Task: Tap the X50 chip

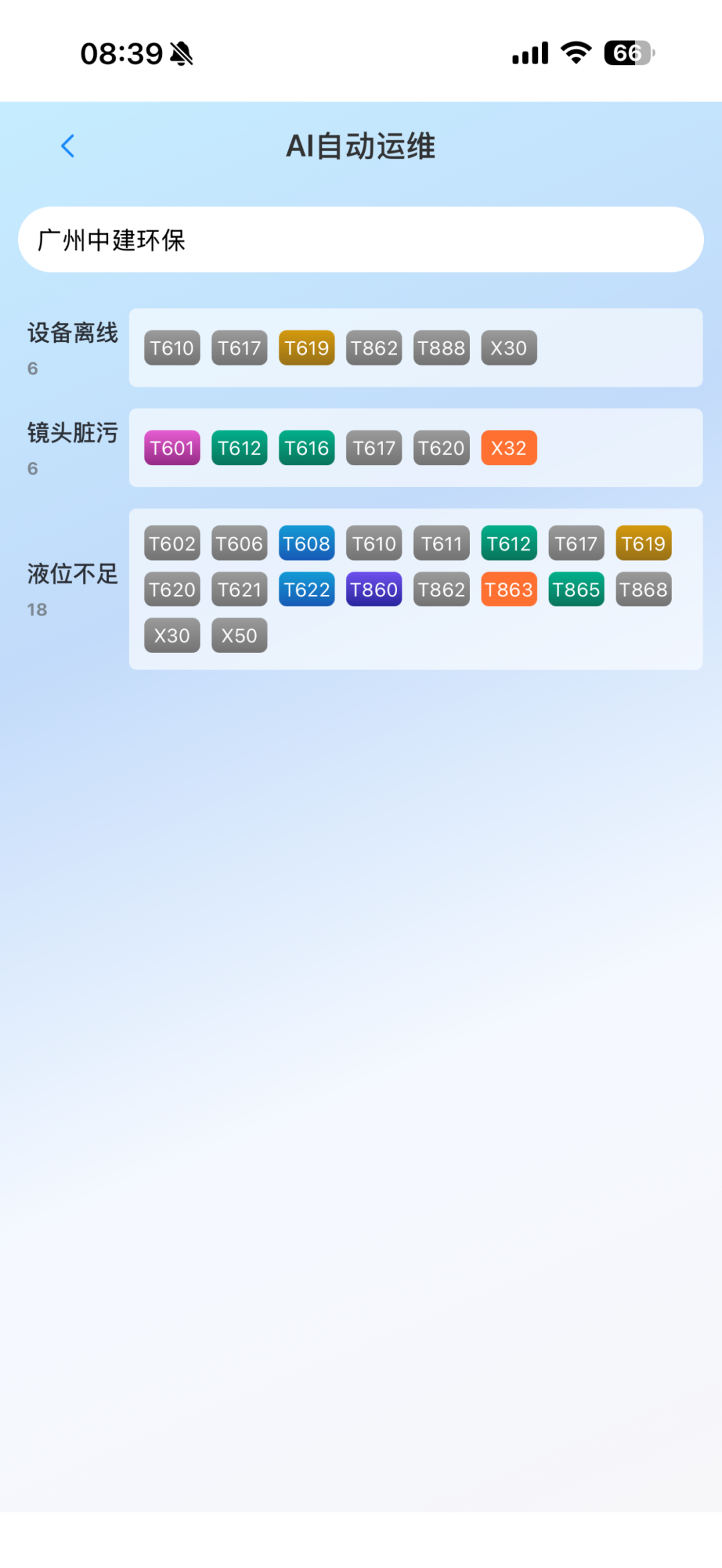Action: pos(239,636)
